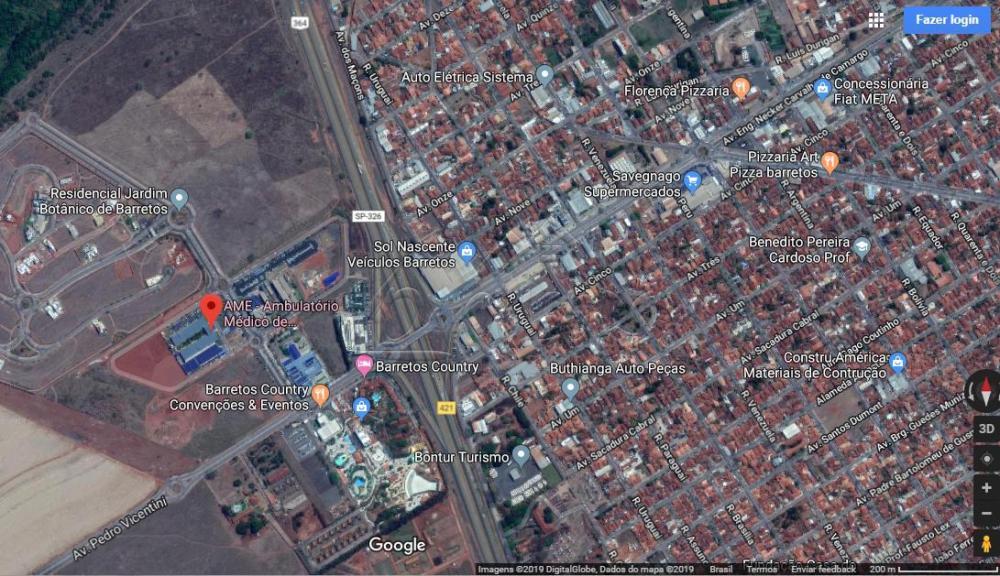Open Residencial Jardim Botânico de Barretos marker
The image size is (1000, 576).
coord(179,198)
